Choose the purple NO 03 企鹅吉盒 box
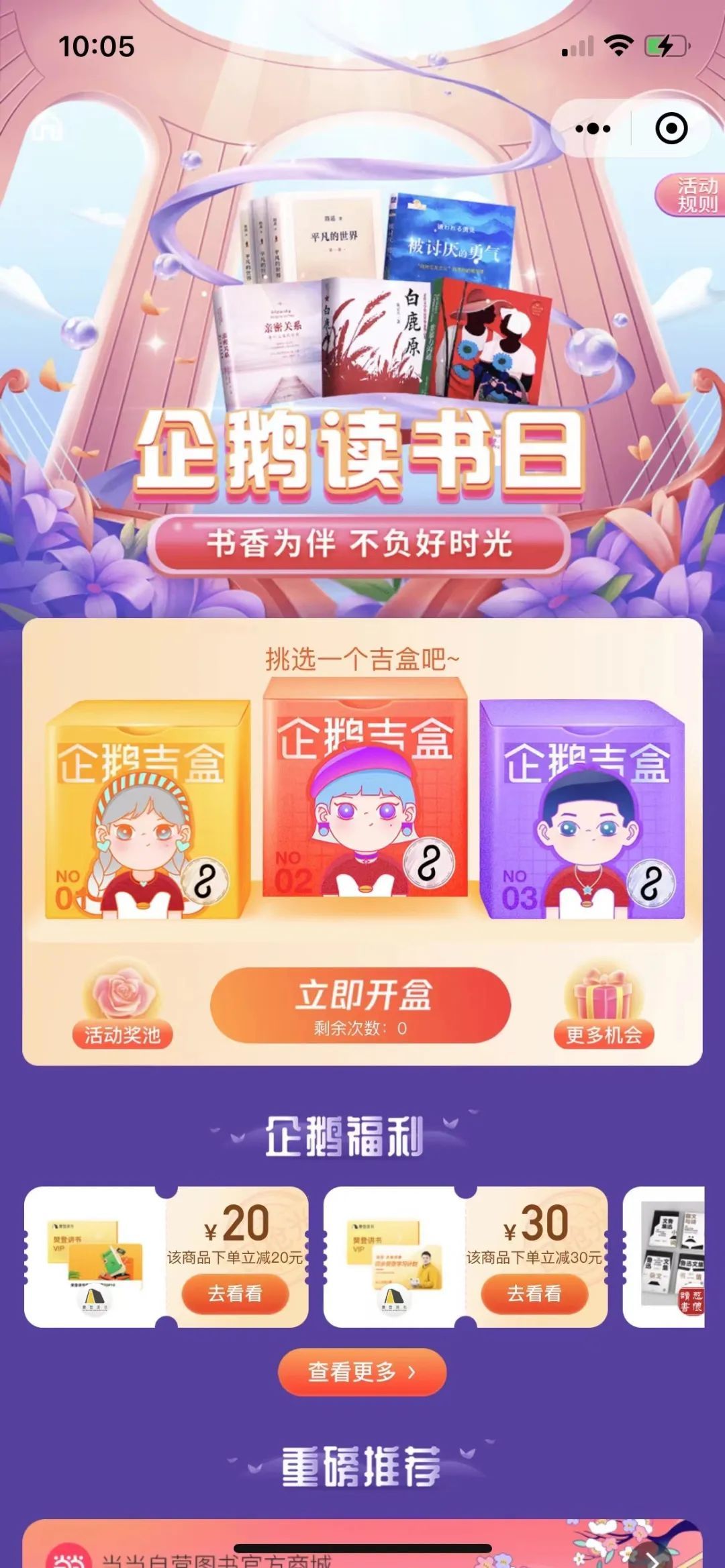Viewport: 725px width, 1568px height. 582,811
